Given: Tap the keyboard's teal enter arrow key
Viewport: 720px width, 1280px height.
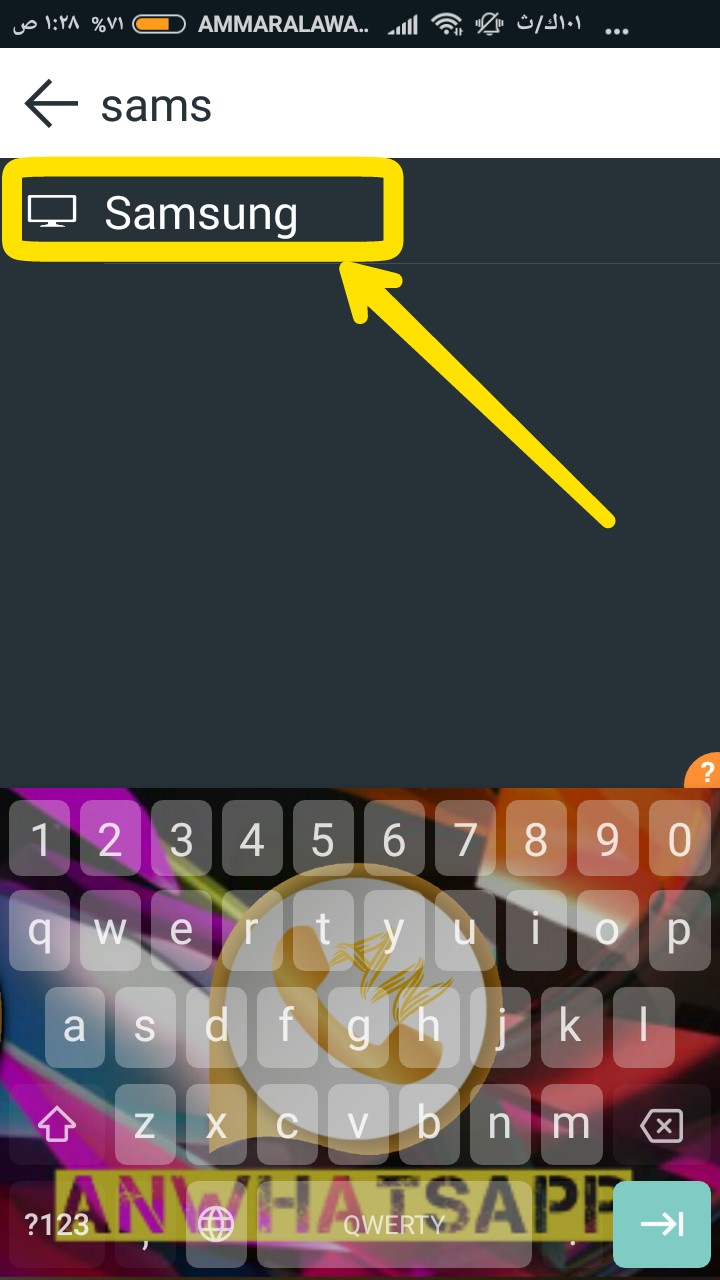Looking at the screenshot, I should (x=661, y=1224).
